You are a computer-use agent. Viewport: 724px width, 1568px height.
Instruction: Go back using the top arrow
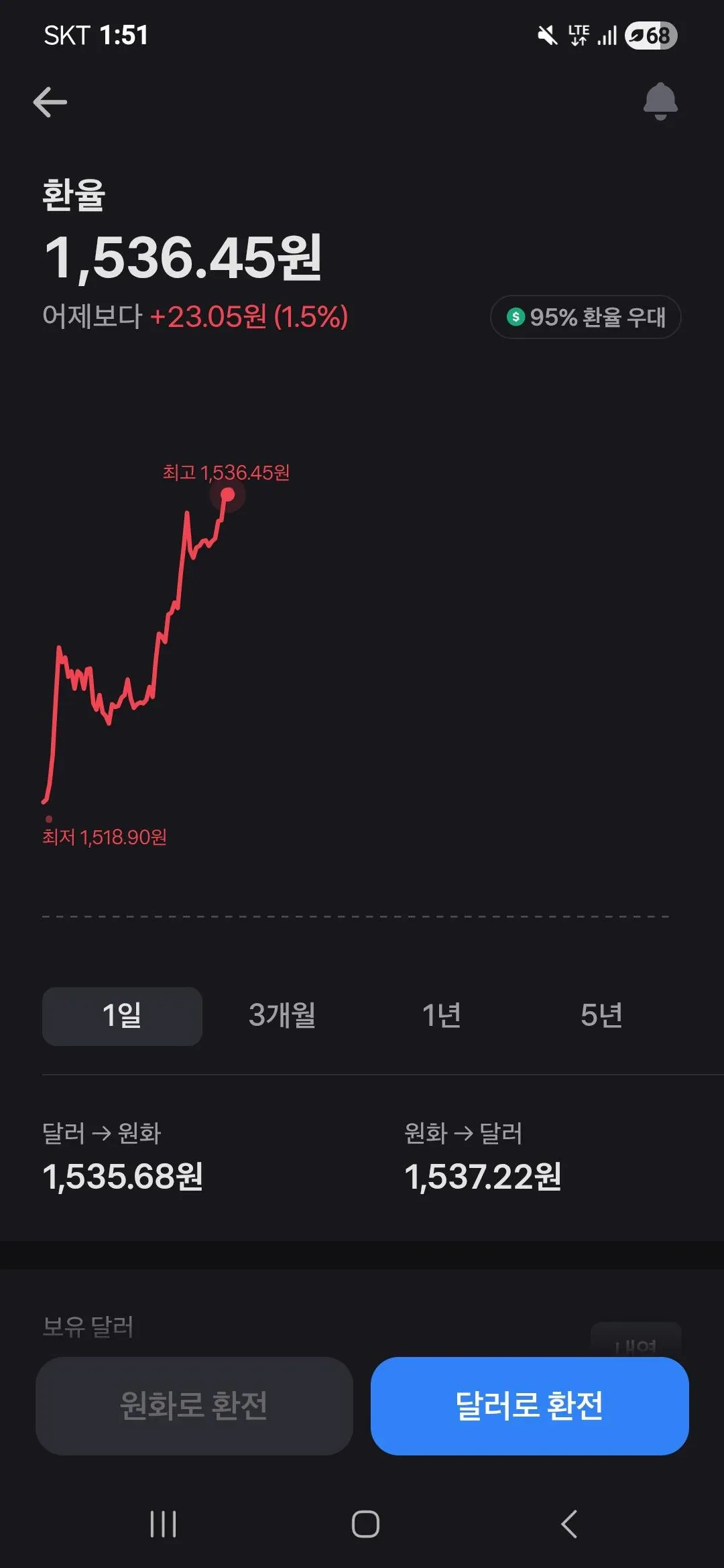50,103
